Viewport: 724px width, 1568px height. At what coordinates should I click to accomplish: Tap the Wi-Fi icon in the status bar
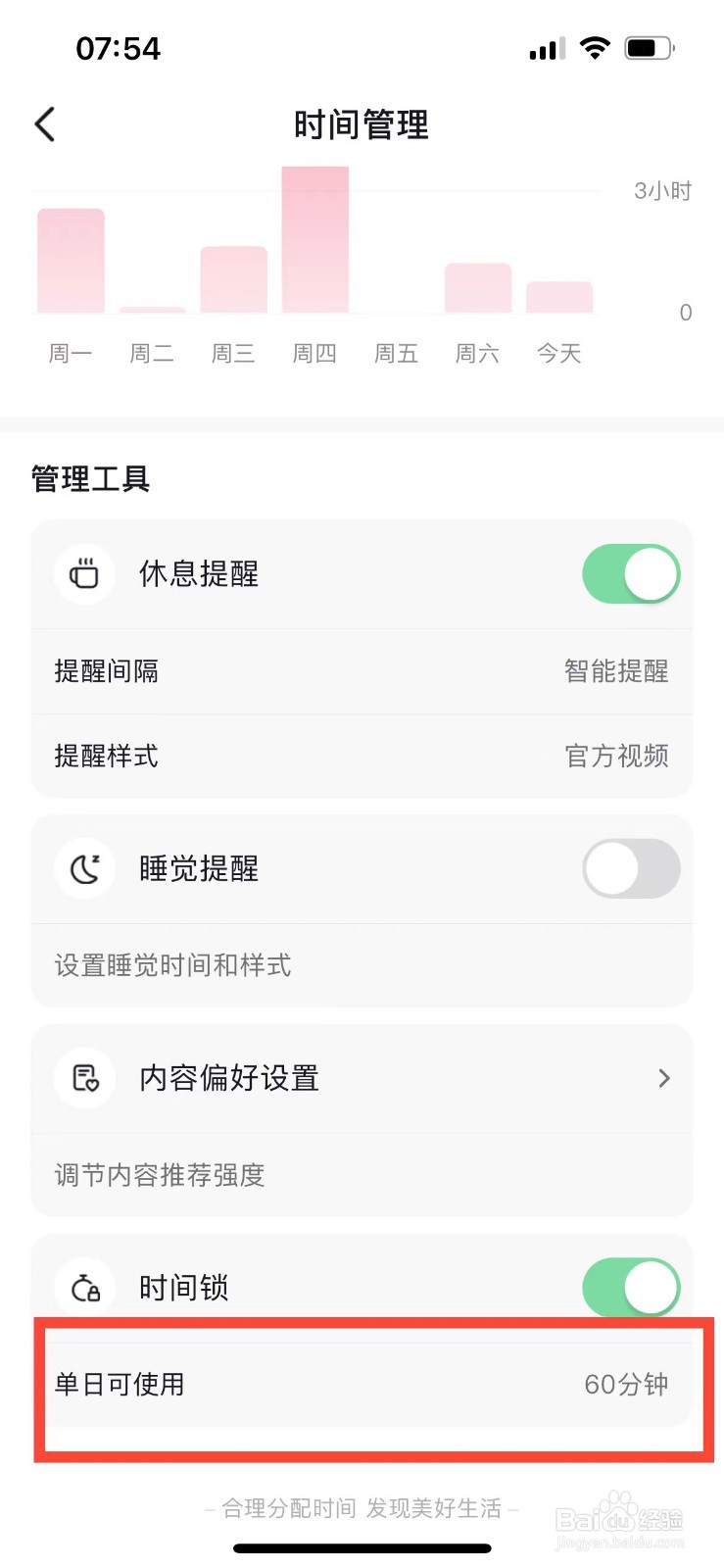[x=596, y=47]
